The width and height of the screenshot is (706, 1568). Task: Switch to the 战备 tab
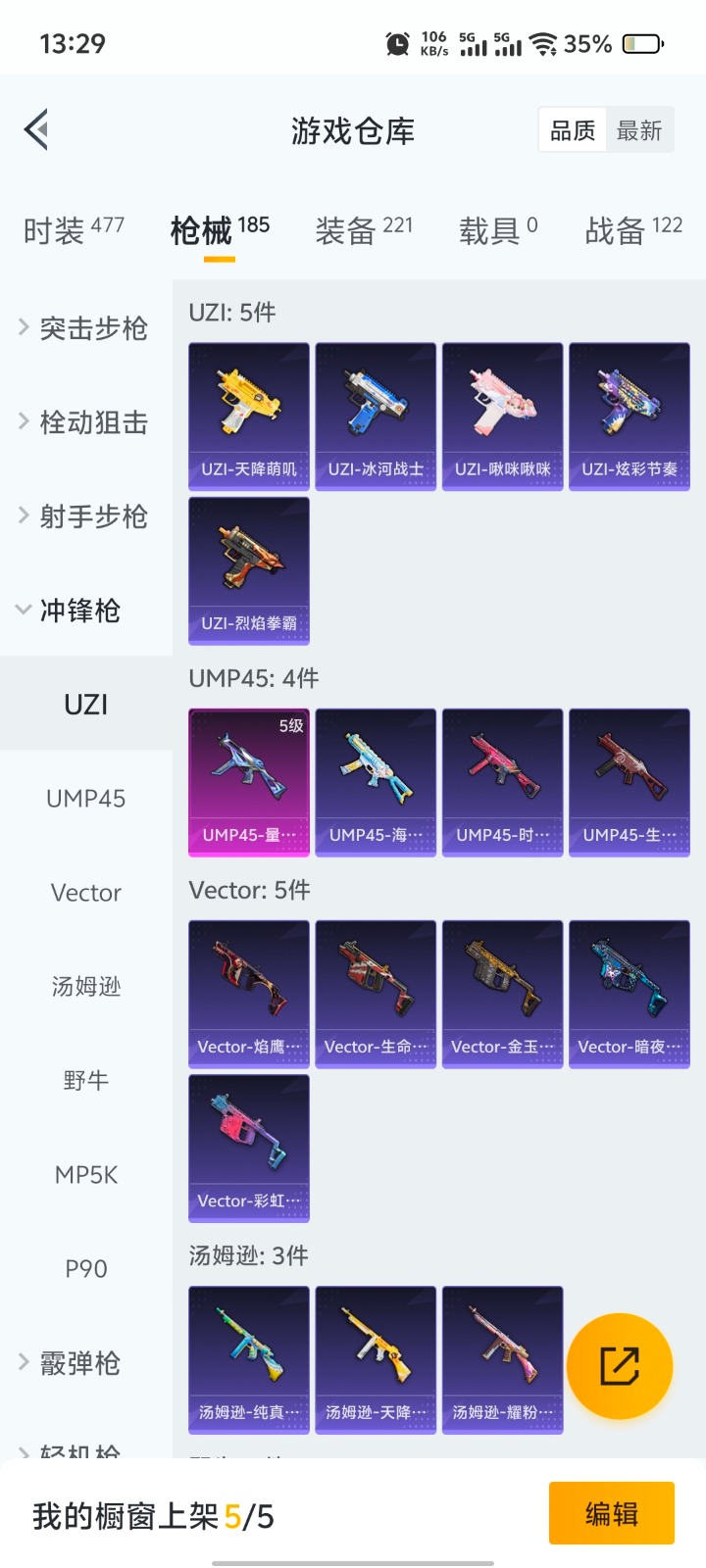tap(633, 231)
